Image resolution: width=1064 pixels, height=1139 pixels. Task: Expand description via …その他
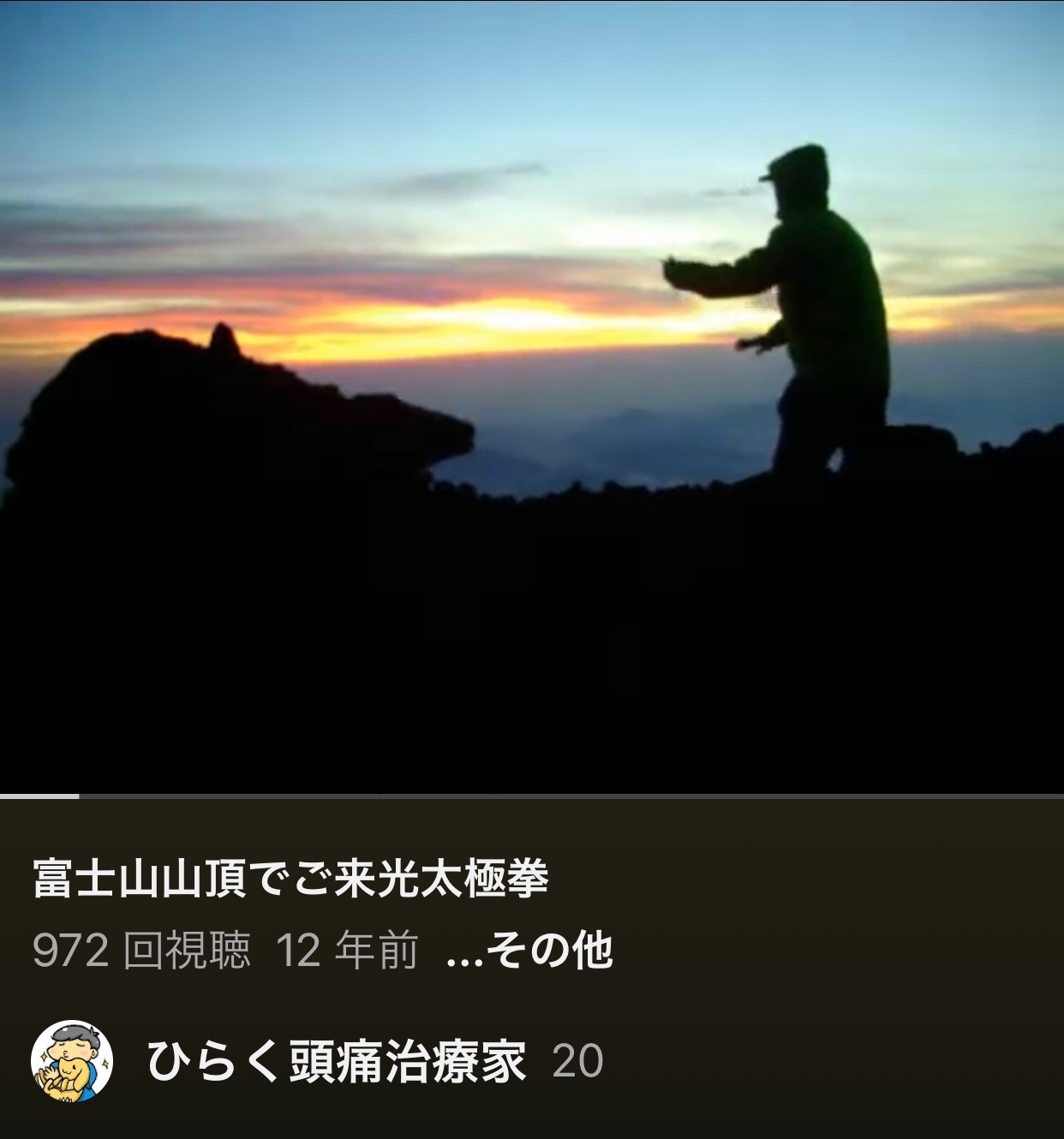click(530, 951)
